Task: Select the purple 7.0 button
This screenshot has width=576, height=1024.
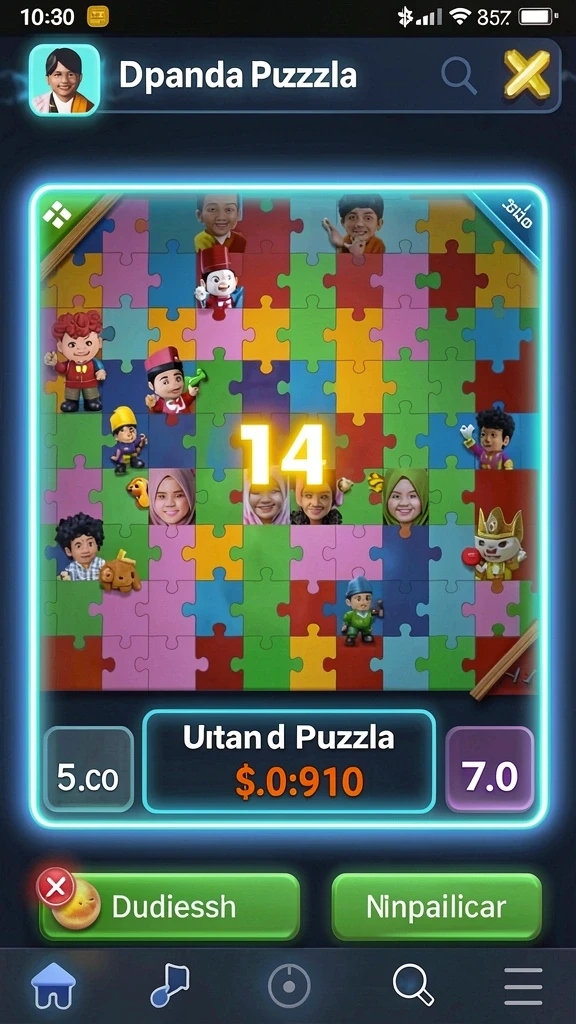Action: (490, 769)
